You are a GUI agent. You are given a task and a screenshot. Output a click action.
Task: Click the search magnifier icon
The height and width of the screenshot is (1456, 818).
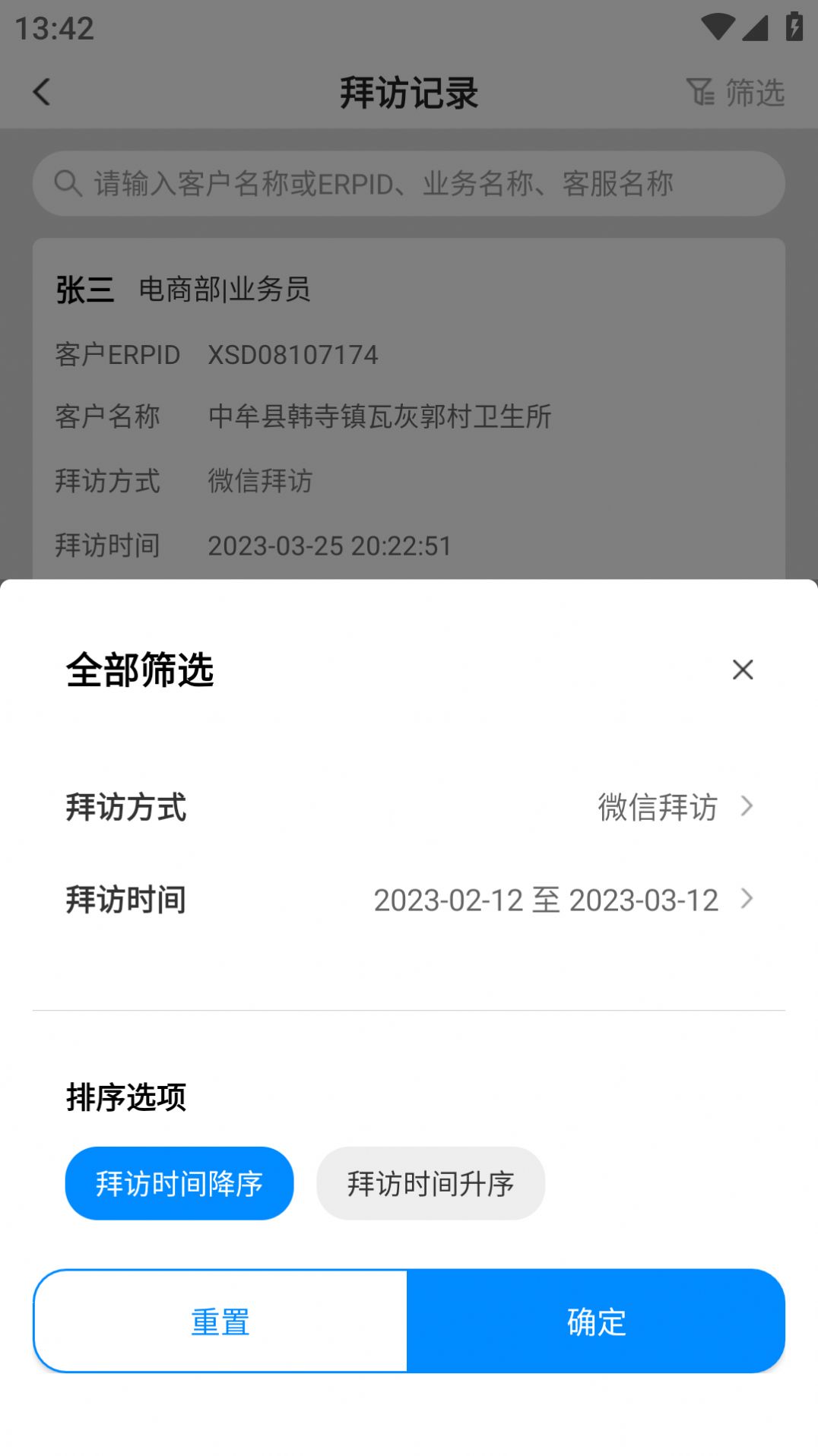click(x=68, y=182)
